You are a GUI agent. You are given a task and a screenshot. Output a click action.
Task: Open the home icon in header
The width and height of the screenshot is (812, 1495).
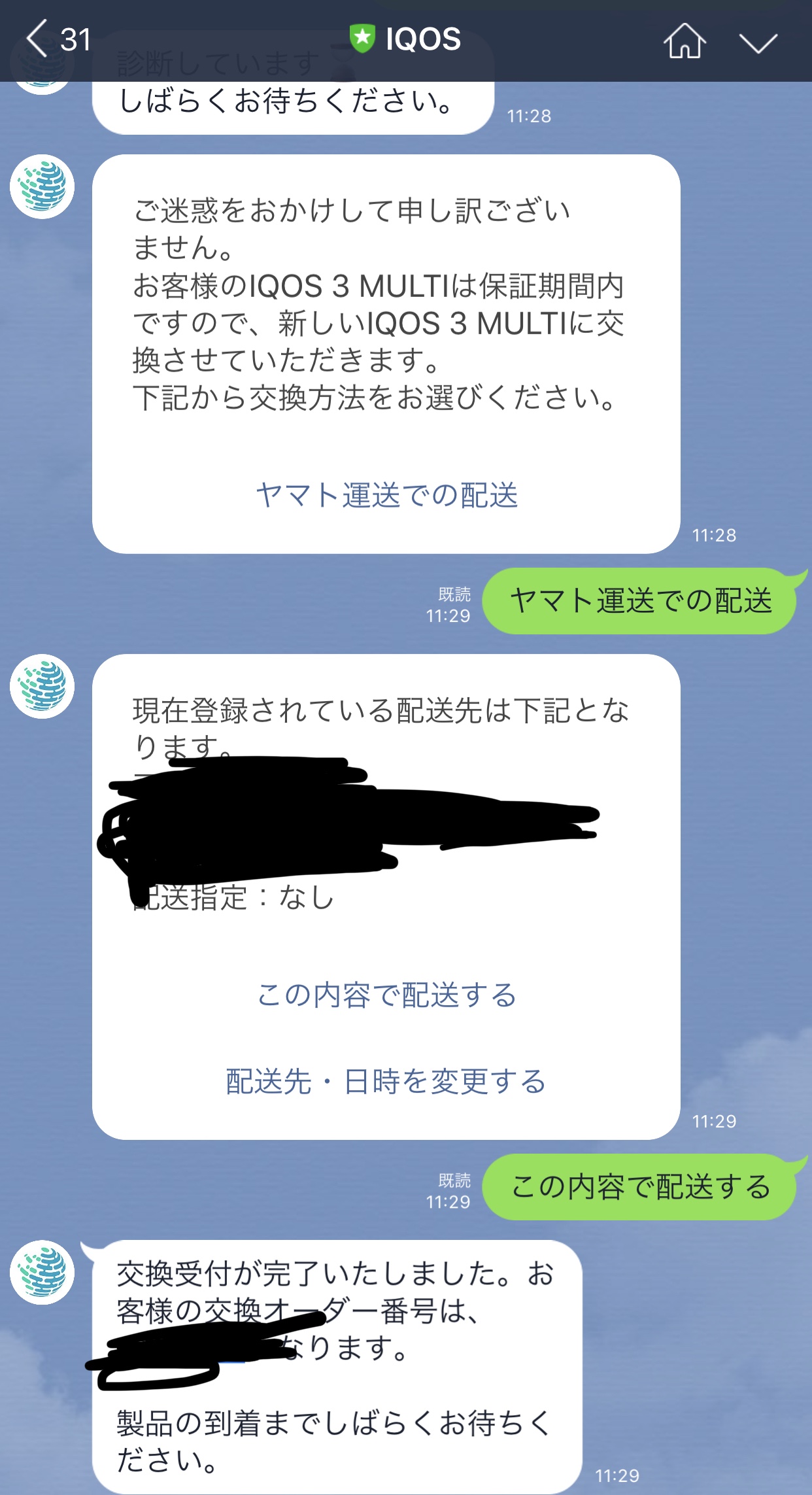(x=685, y=41)
